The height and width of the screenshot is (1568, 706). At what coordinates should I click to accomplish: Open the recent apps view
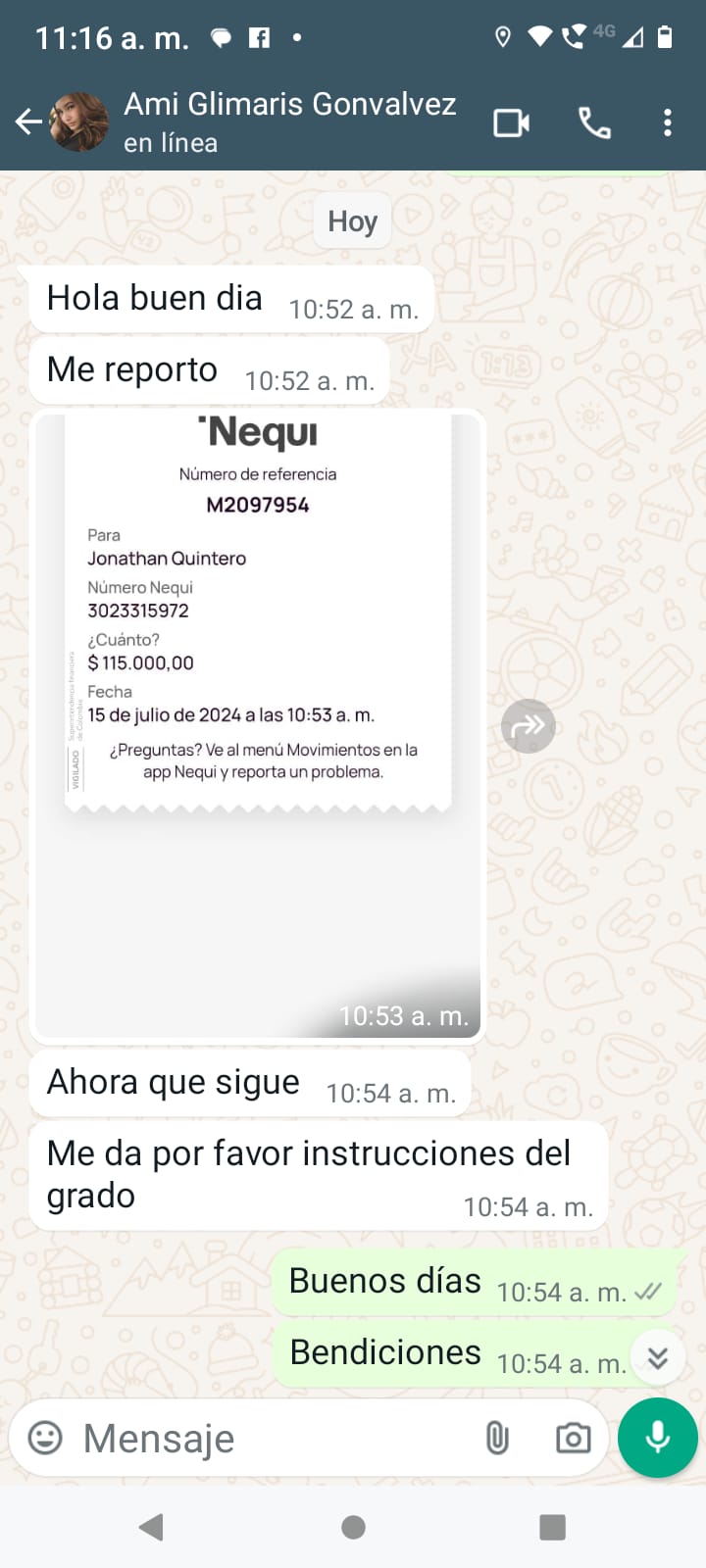553,1527
